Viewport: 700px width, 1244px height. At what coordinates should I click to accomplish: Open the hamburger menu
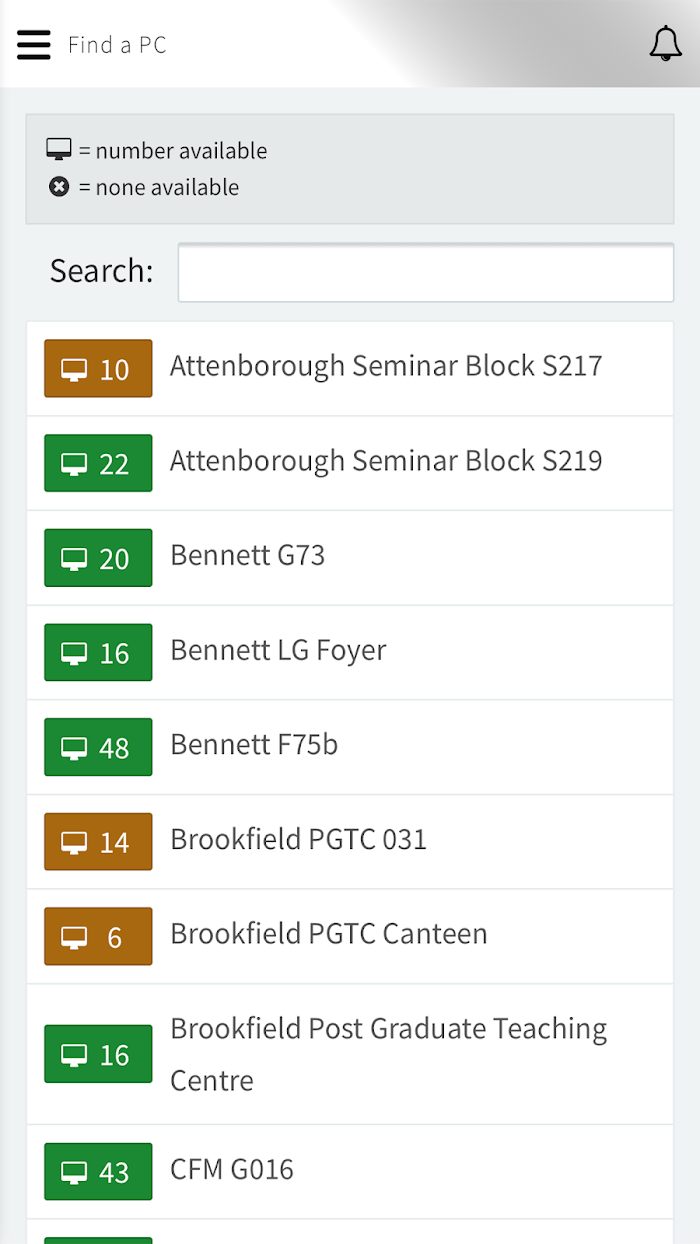(x=34, y=45)
